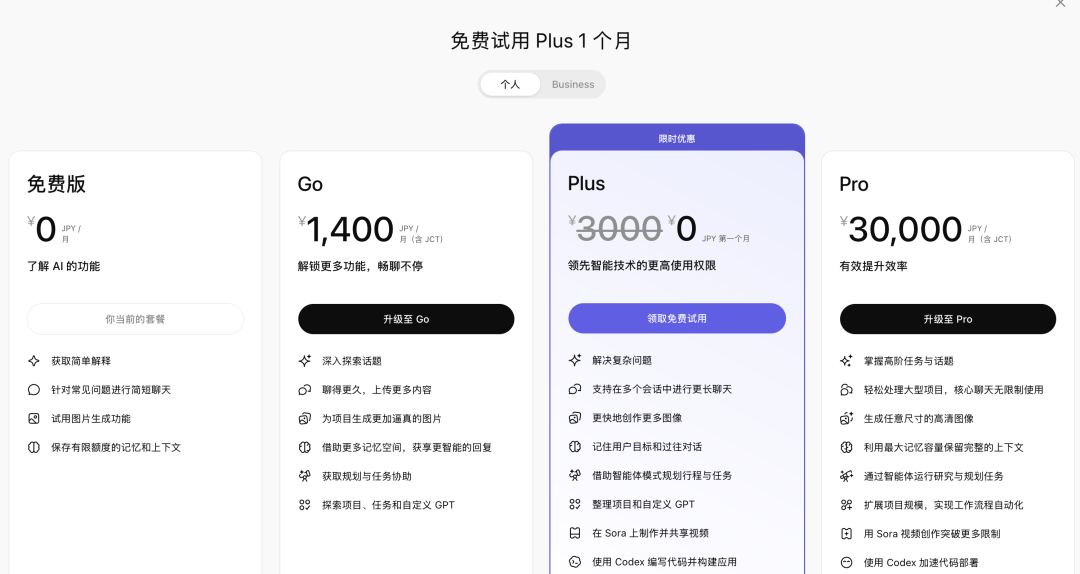Switch to the Business tab

[573, 85]
